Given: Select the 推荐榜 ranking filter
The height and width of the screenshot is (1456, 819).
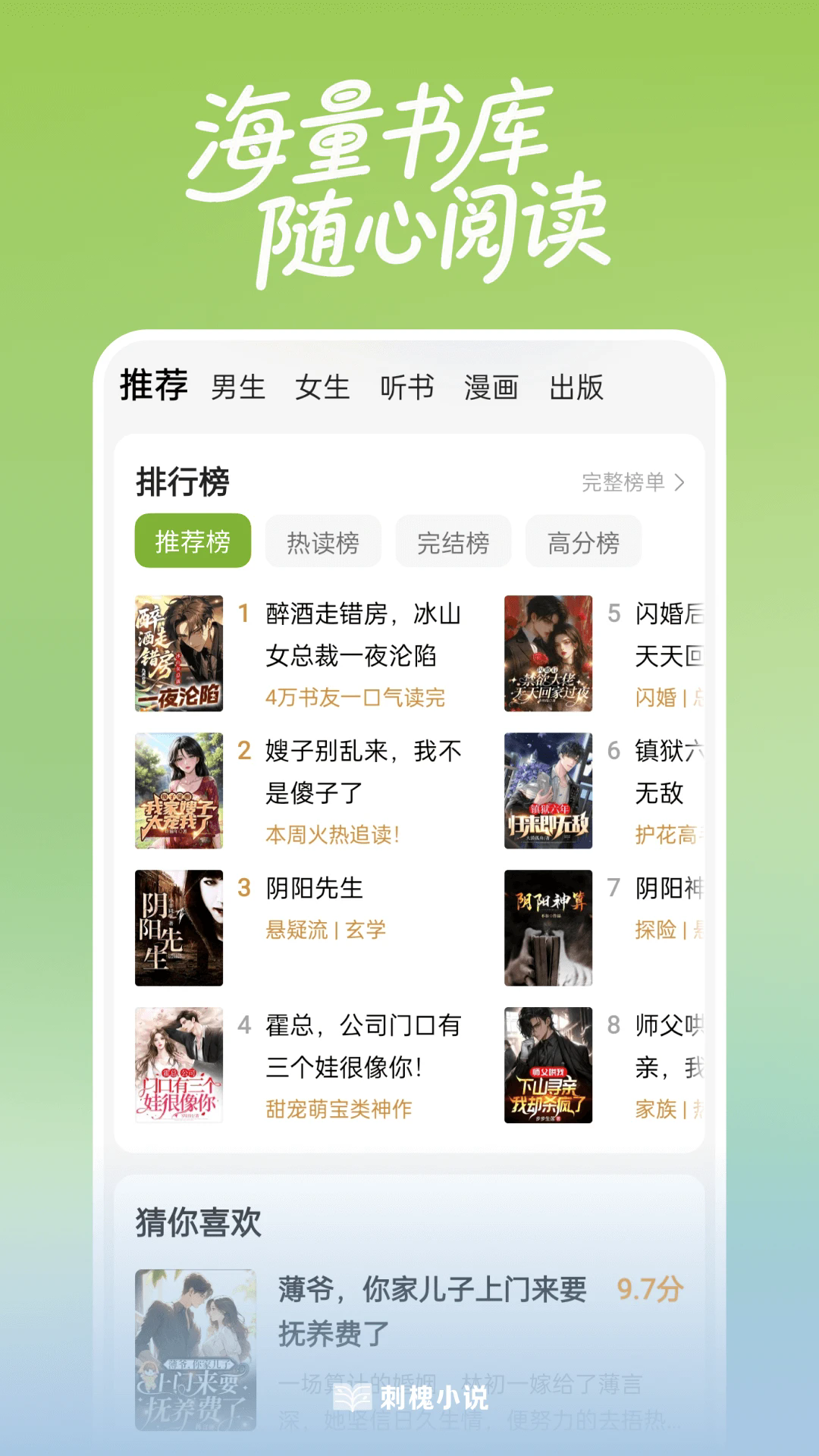Looking at the screenshot, I should [x=192, y=541].
